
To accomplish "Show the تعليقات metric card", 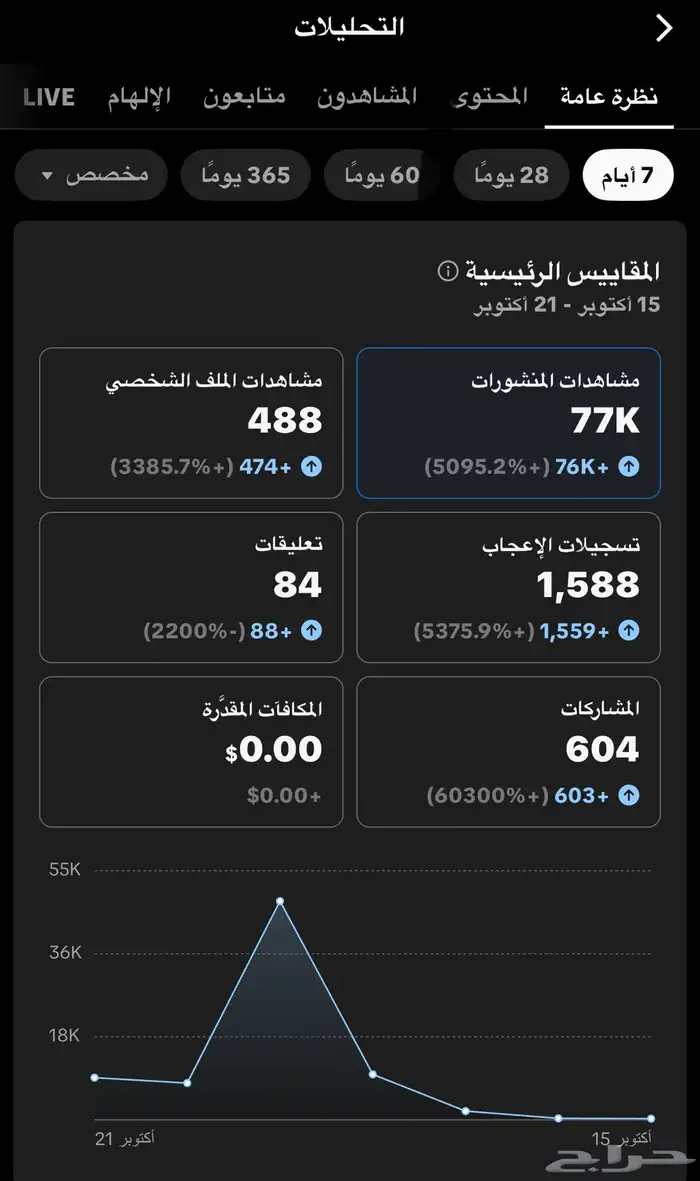I will click(191, 587).
